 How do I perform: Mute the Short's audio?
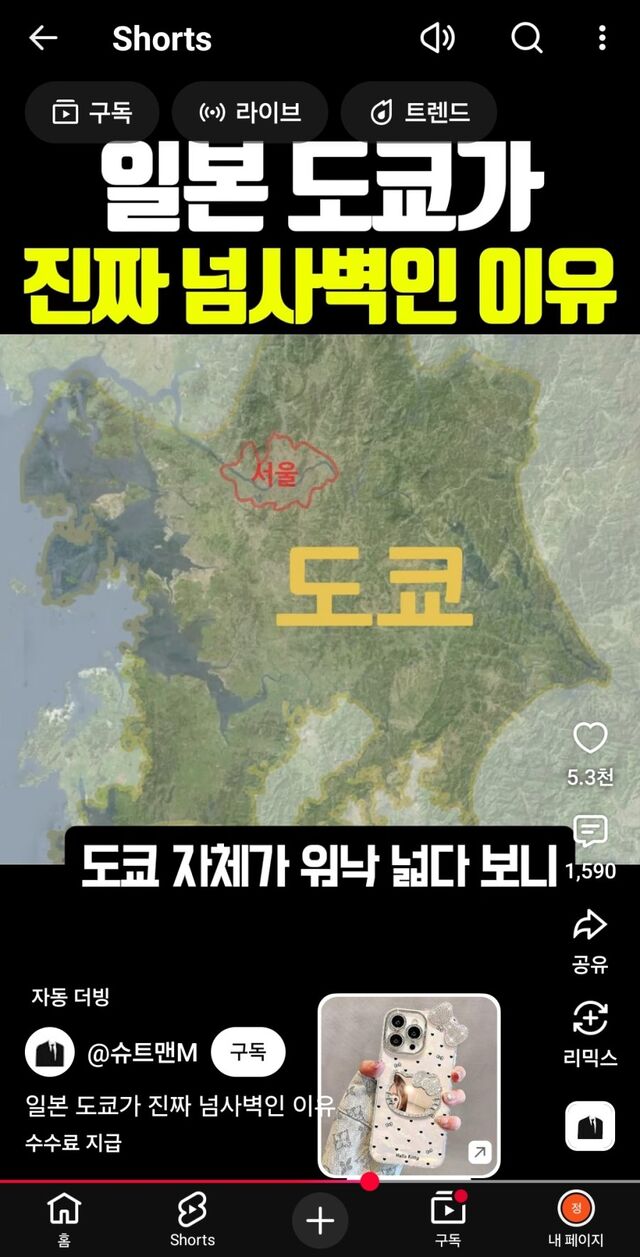click(x=437, y=38)
